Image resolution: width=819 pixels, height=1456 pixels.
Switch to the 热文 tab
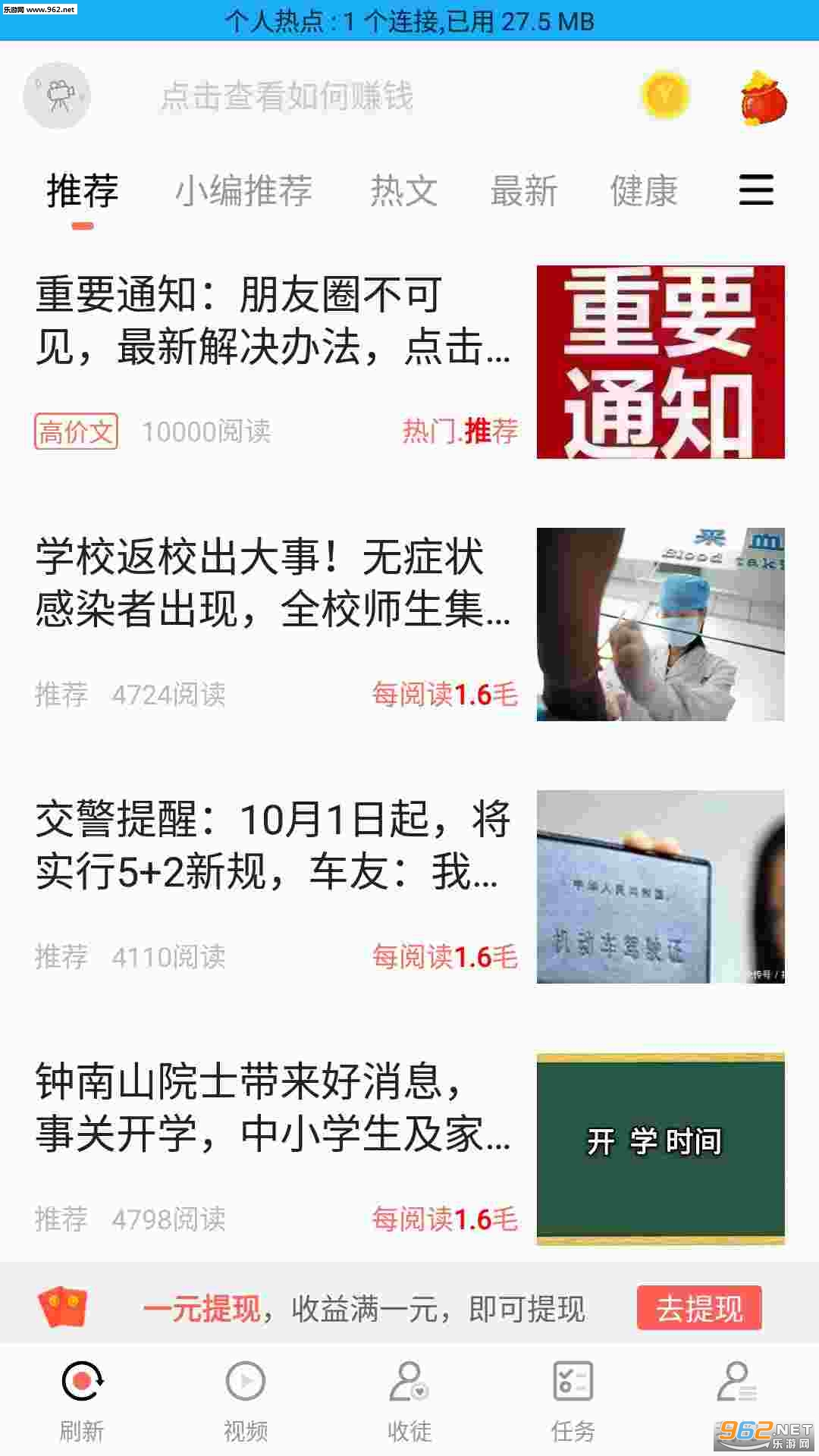pos(403,190)
